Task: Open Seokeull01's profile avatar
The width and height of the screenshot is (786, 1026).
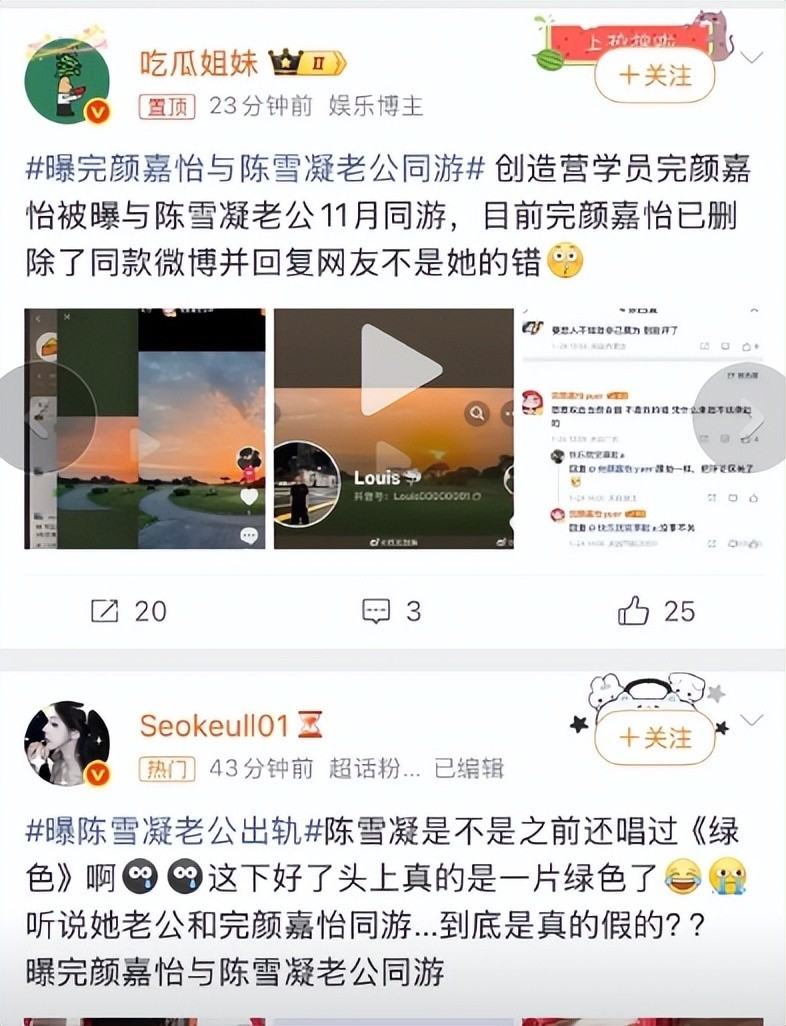Action: point(67,744)
